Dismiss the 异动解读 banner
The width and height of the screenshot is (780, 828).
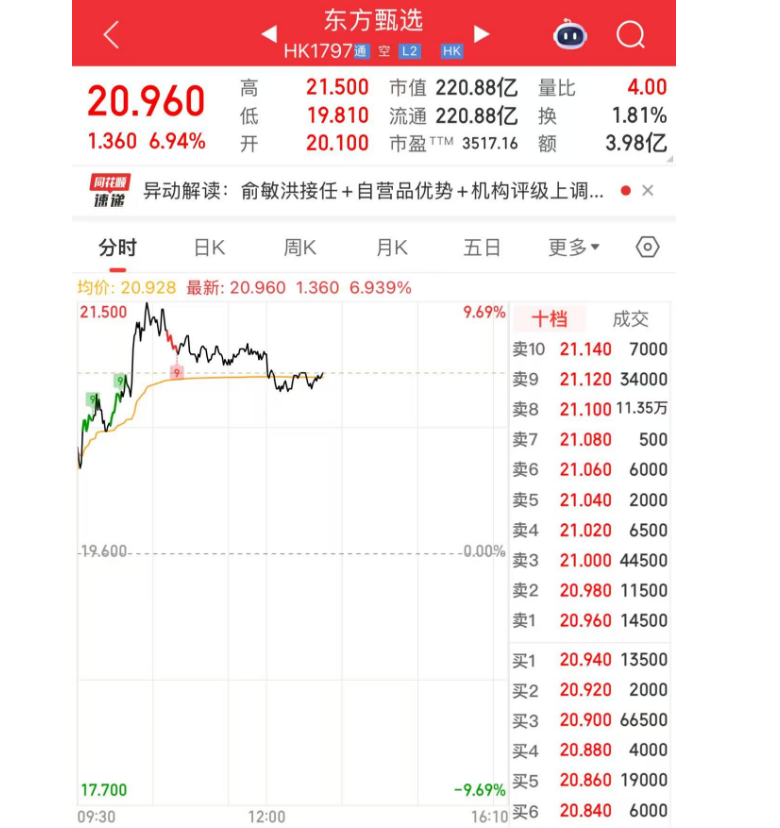click(x=648, y=190)
